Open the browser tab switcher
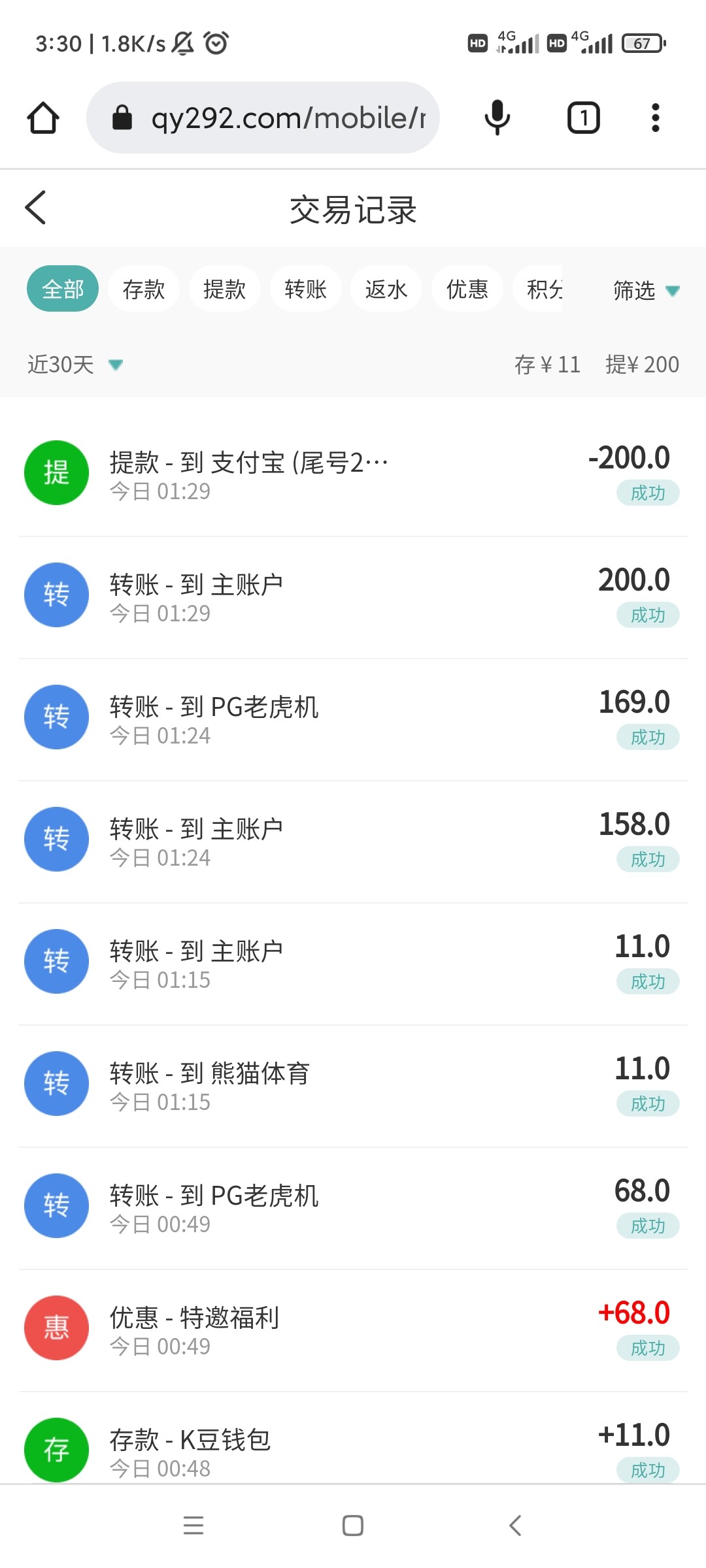This screenshot has height=1568, width=706. pos(583,118)
